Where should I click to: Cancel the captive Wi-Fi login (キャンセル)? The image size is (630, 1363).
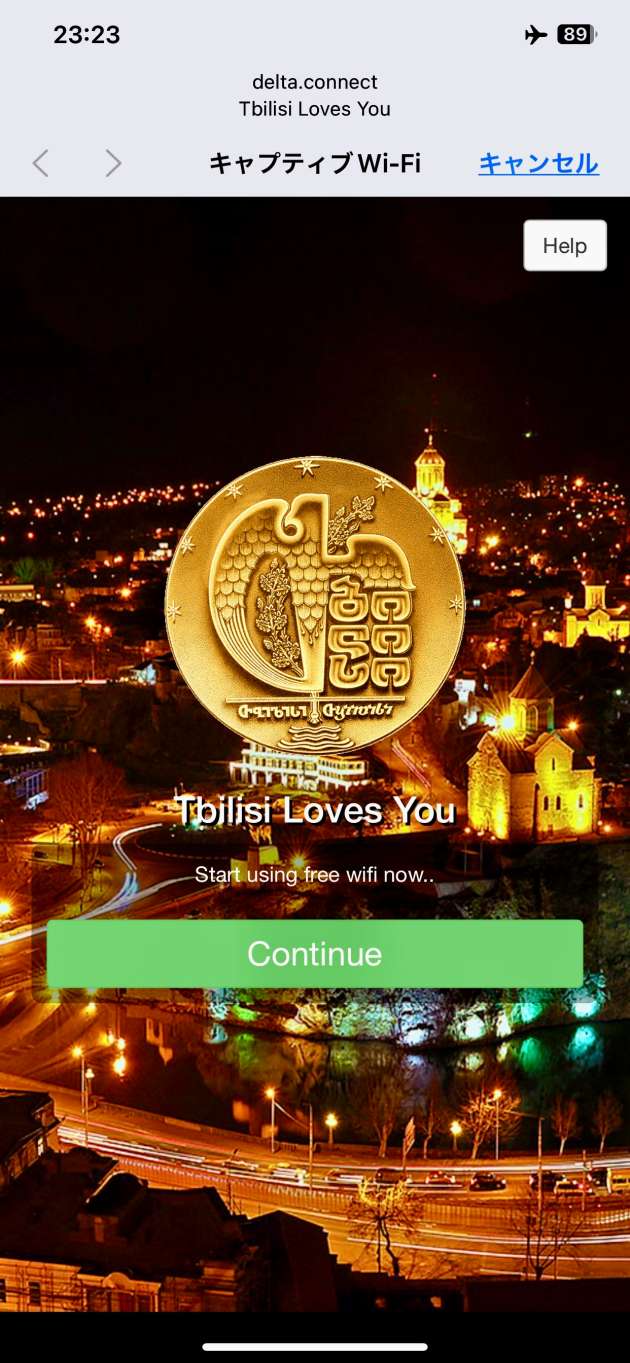538,164
